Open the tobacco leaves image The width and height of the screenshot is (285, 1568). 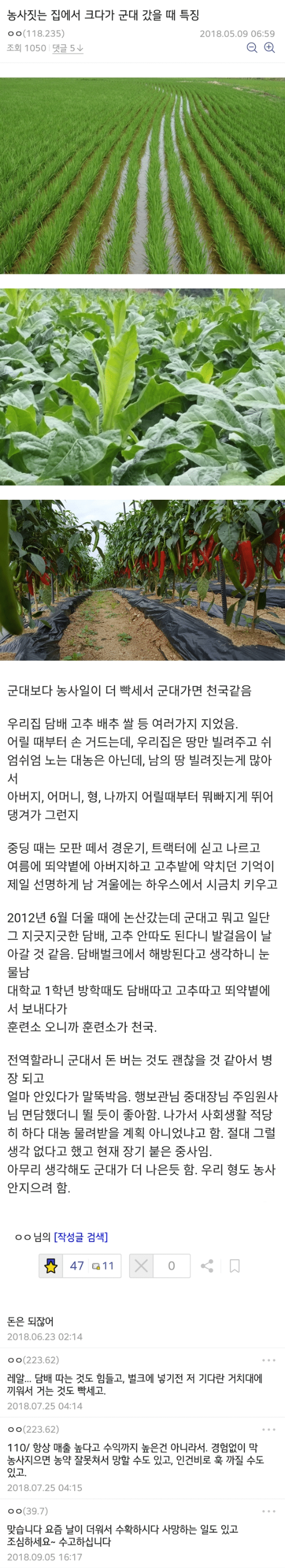coord(142,386)
